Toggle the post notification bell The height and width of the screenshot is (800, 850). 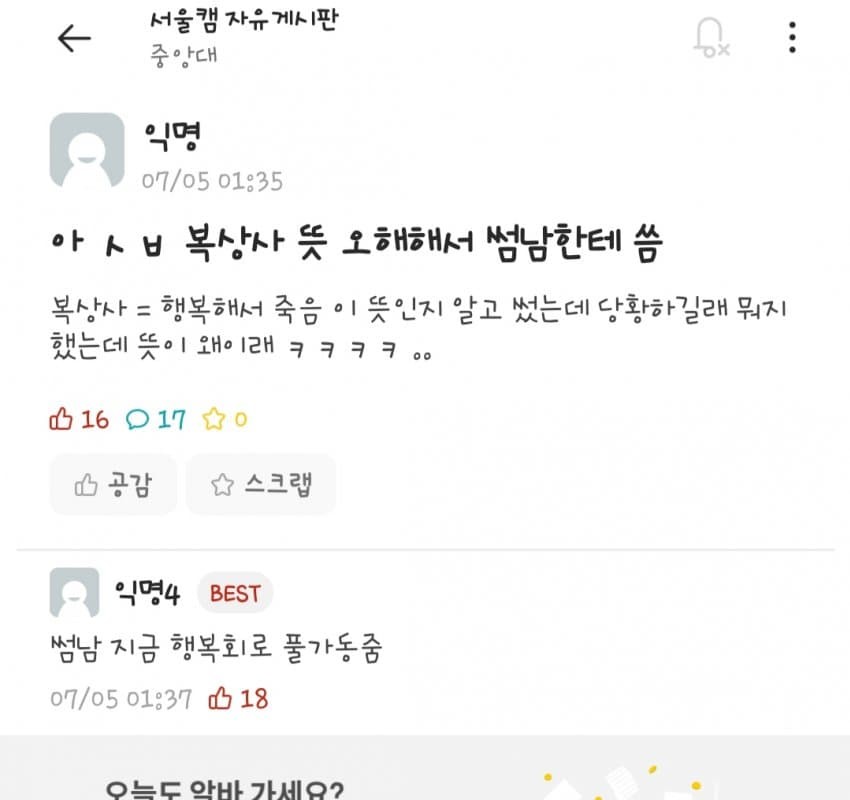(x=710, y=37)
